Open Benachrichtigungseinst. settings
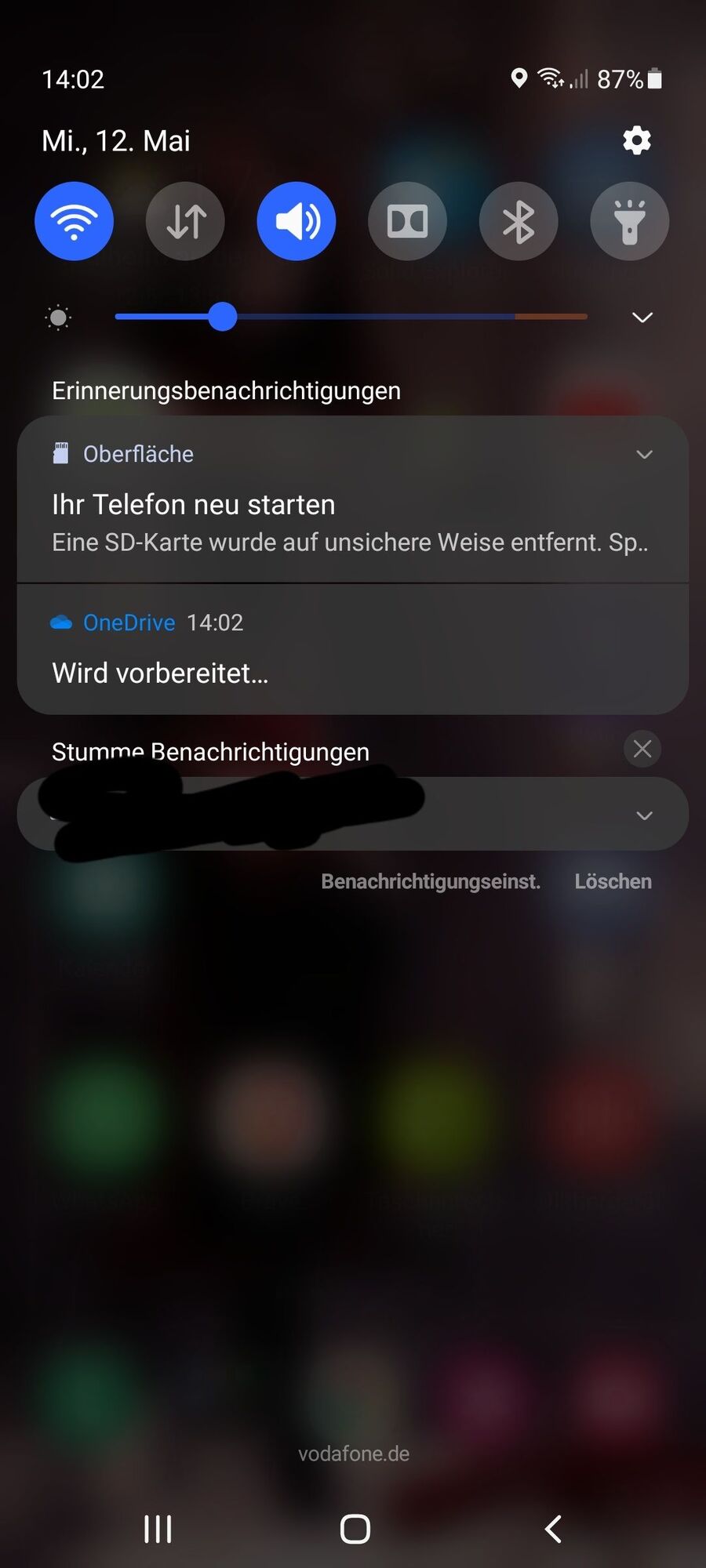 pos(431,882)
